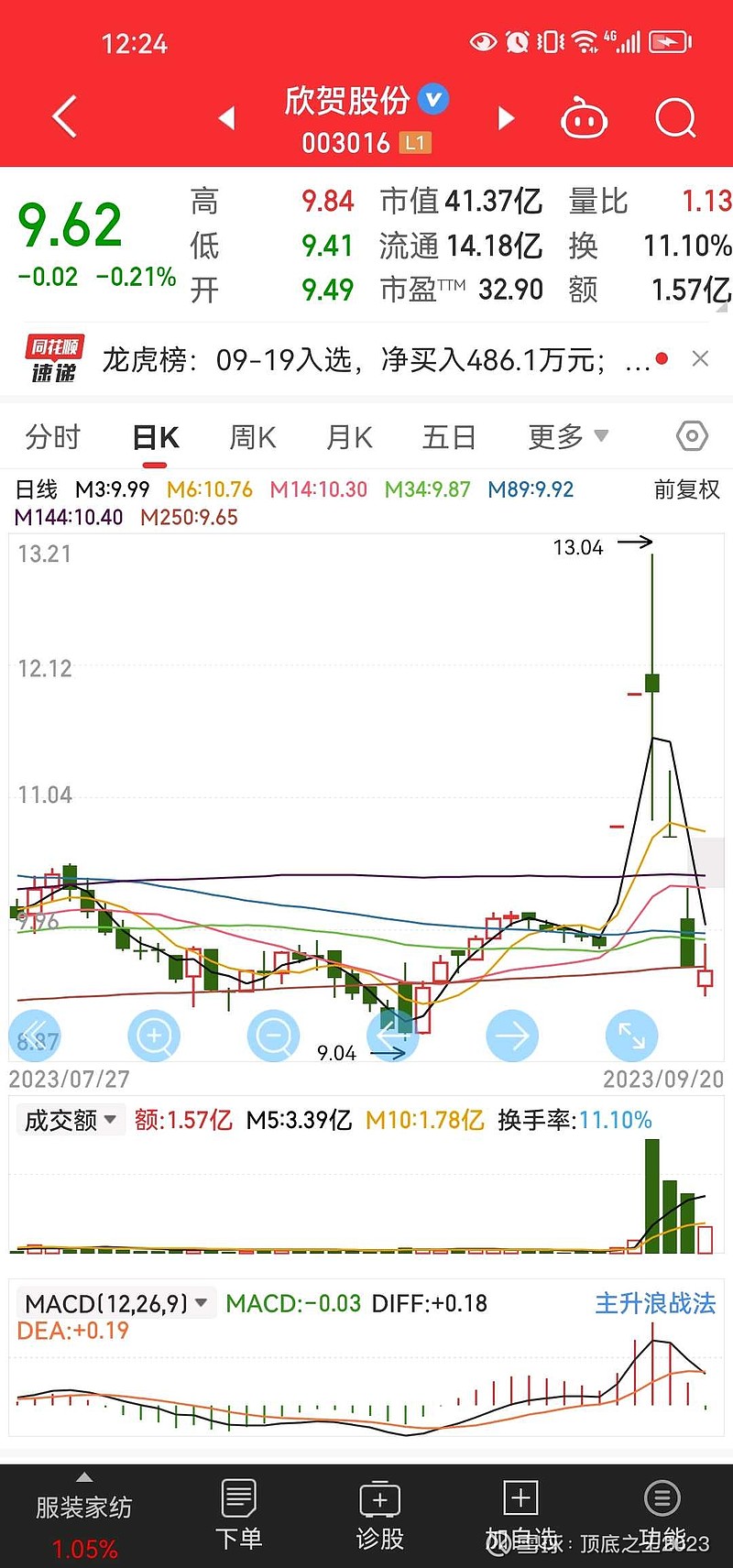Switch to the 分时 tab
The width and height of the screenshot is (733, 1568).
53,437
